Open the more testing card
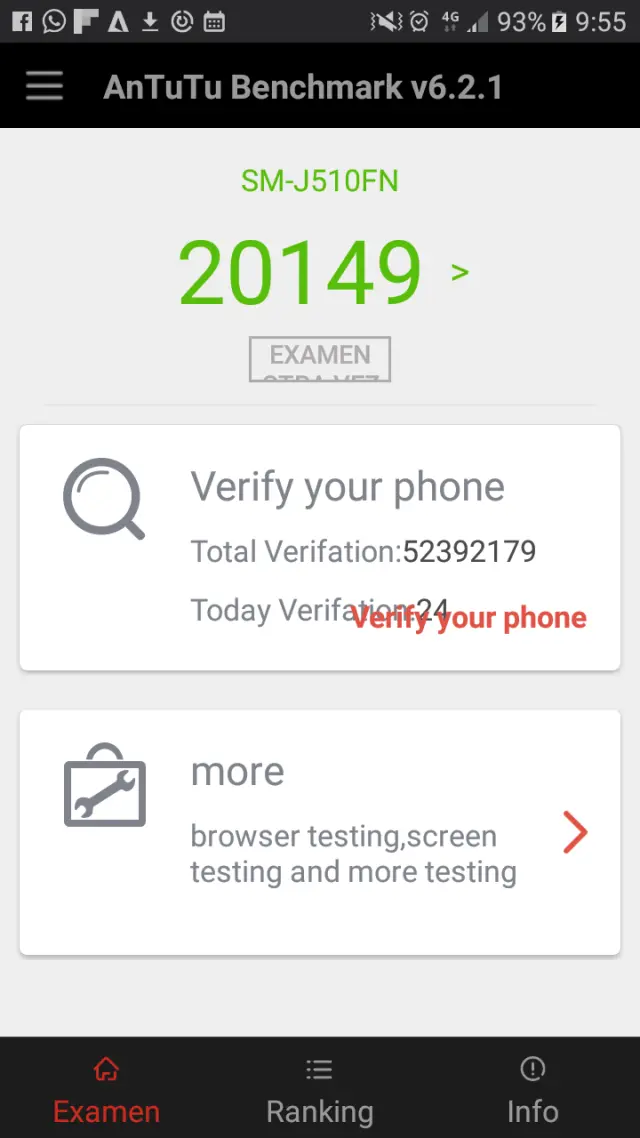Screen dimensions: 640x1138 [x=320, y=832]
